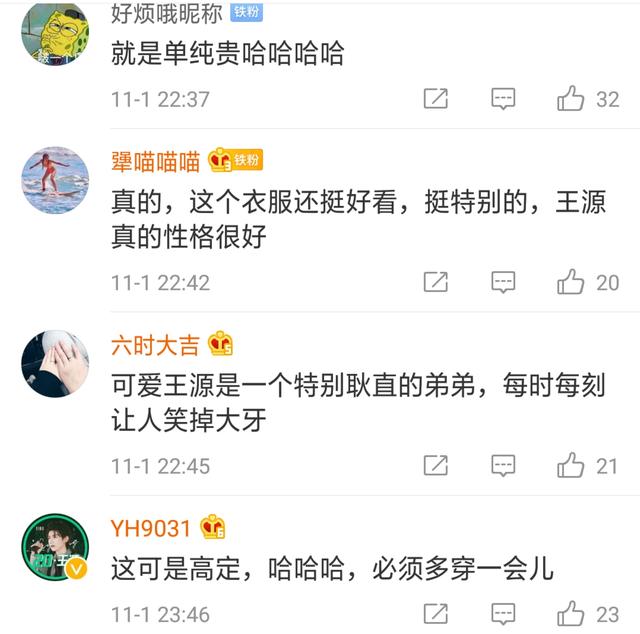This screenshot has width=640, height=634.
Task: Reply to 犟喵喵喵's comment
Action: tap(503, 282)
